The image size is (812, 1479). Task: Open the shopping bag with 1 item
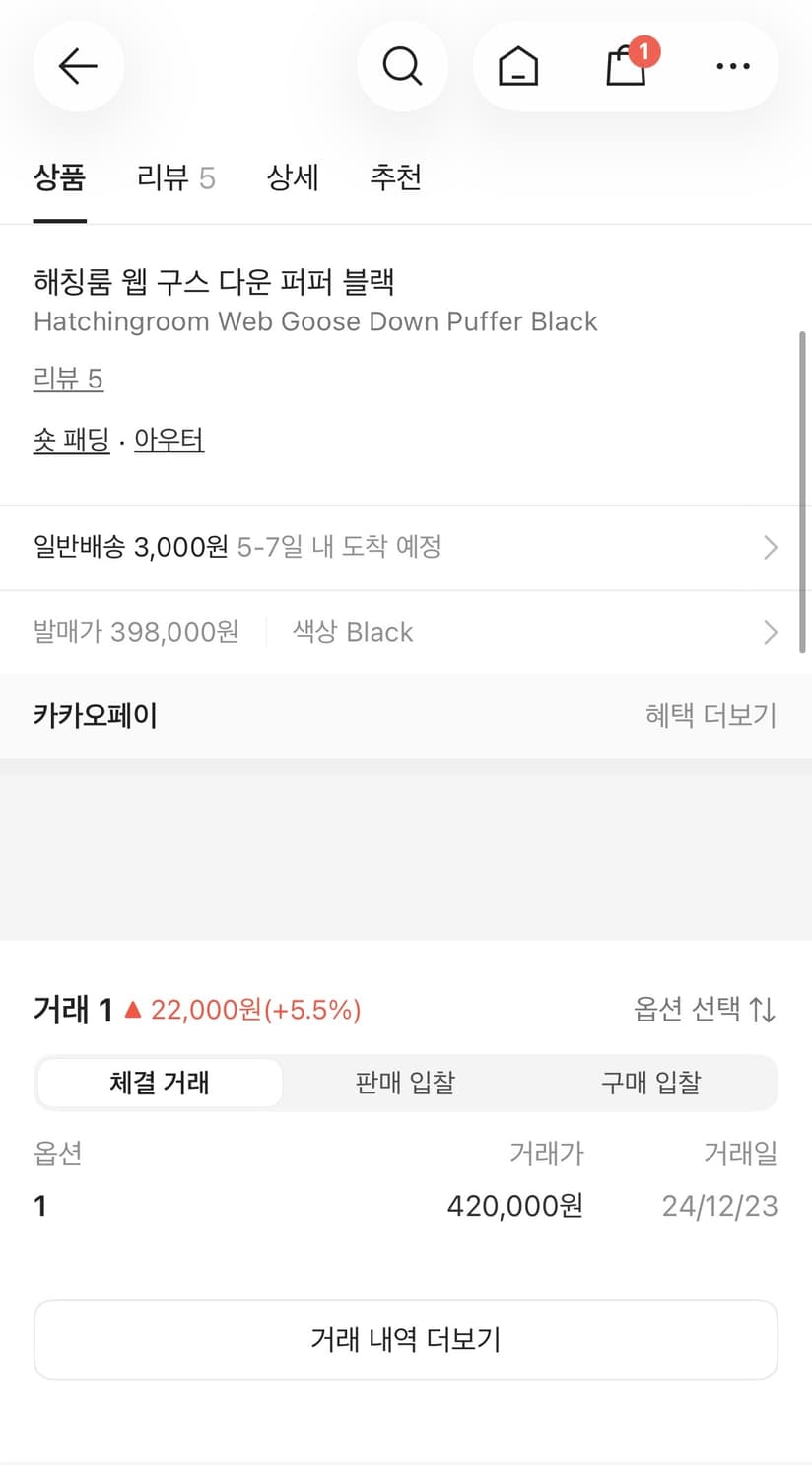coord(627,69)
